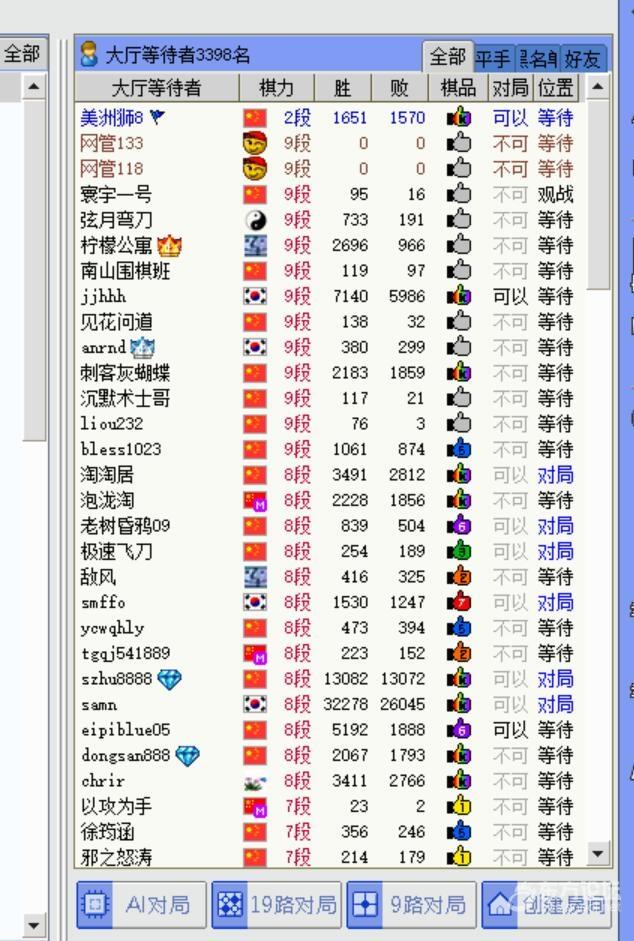Viewport: 634px width, 941px height.
Task: Select player jjhhh in the list
Action: tap(104, 296)
